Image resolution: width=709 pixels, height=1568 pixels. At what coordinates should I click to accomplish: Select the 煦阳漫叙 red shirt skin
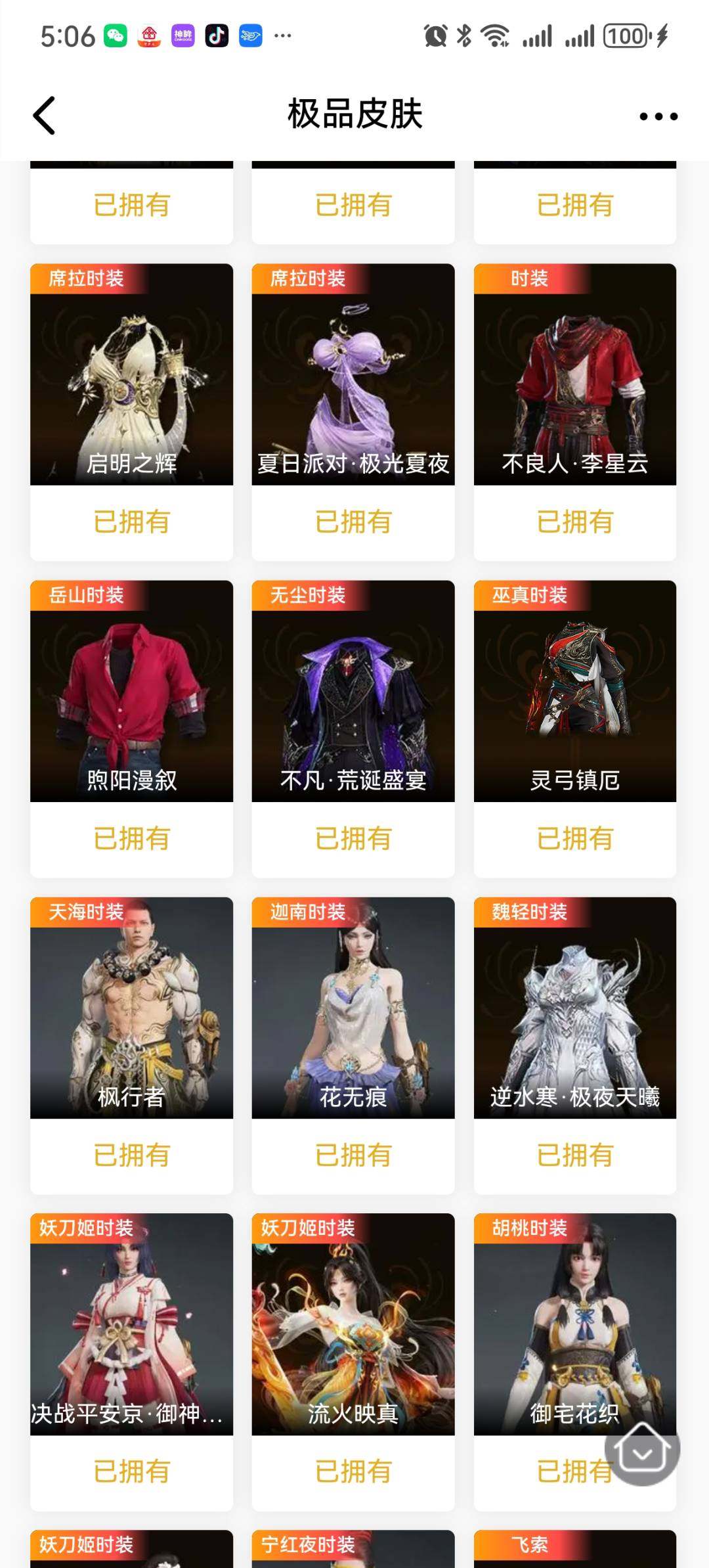click(x=131, y=696)
